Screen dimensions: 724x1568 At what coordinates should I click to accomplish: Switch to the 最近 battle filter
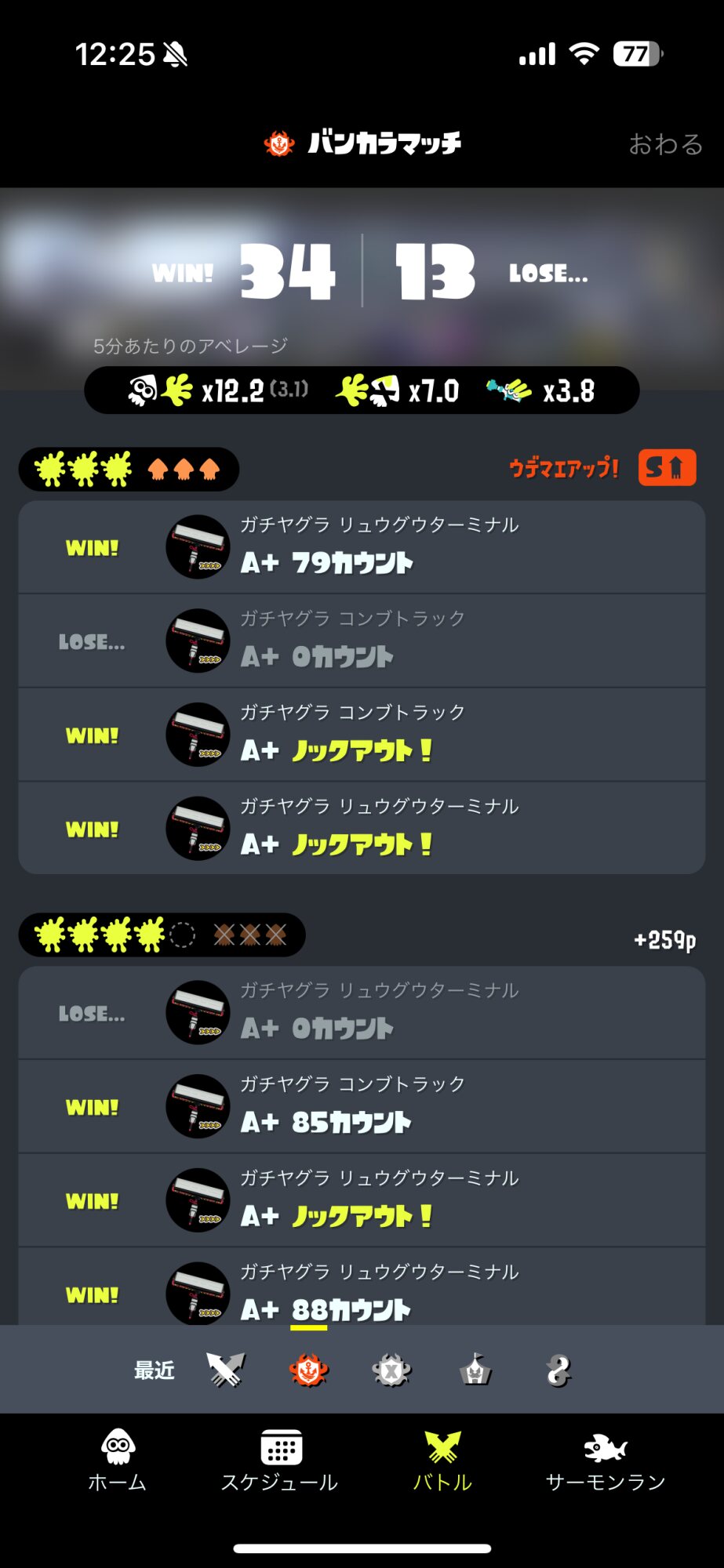[154, 1370]
